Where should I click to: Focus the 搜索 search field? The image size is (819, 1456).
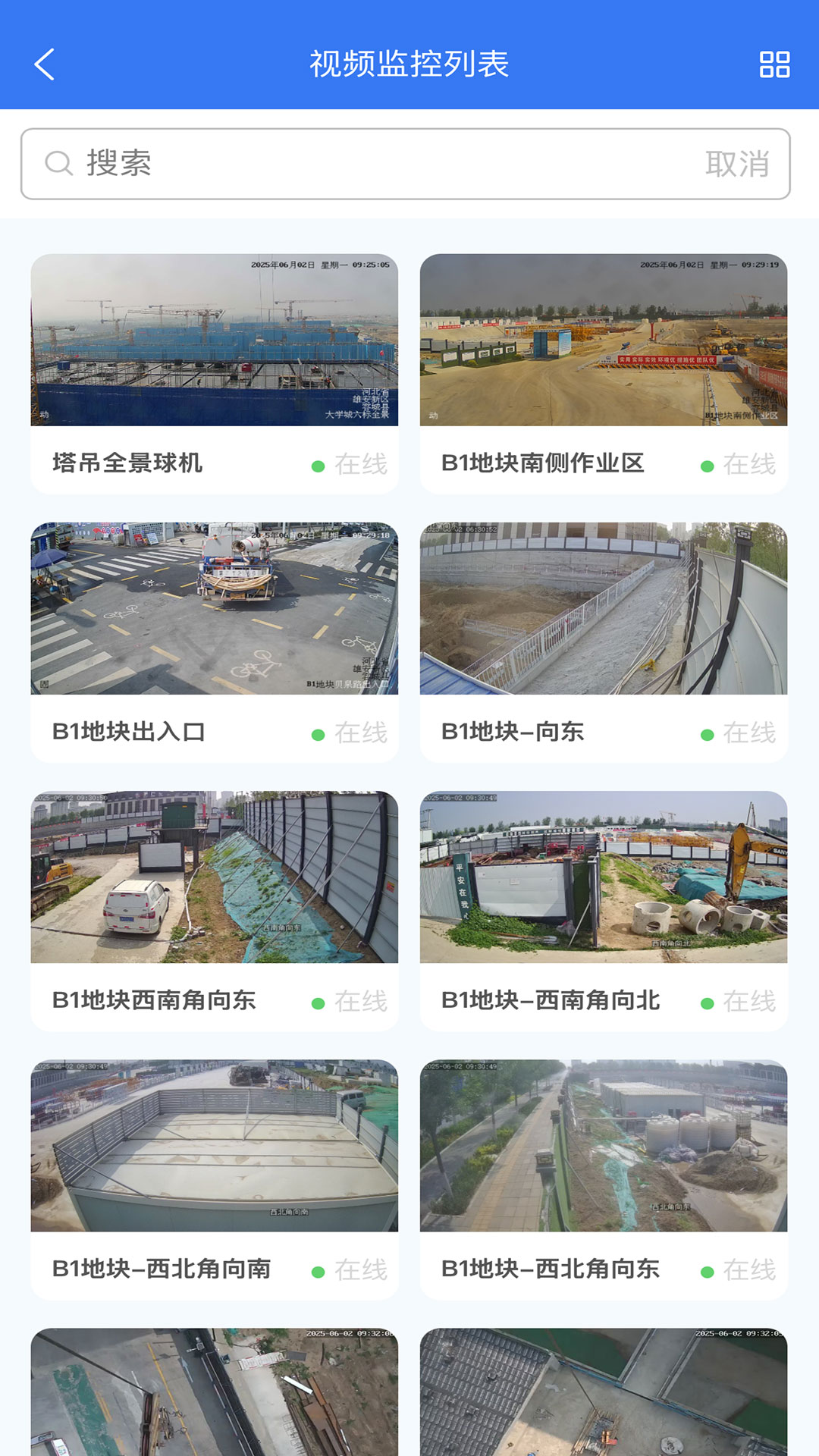point(379,164)
